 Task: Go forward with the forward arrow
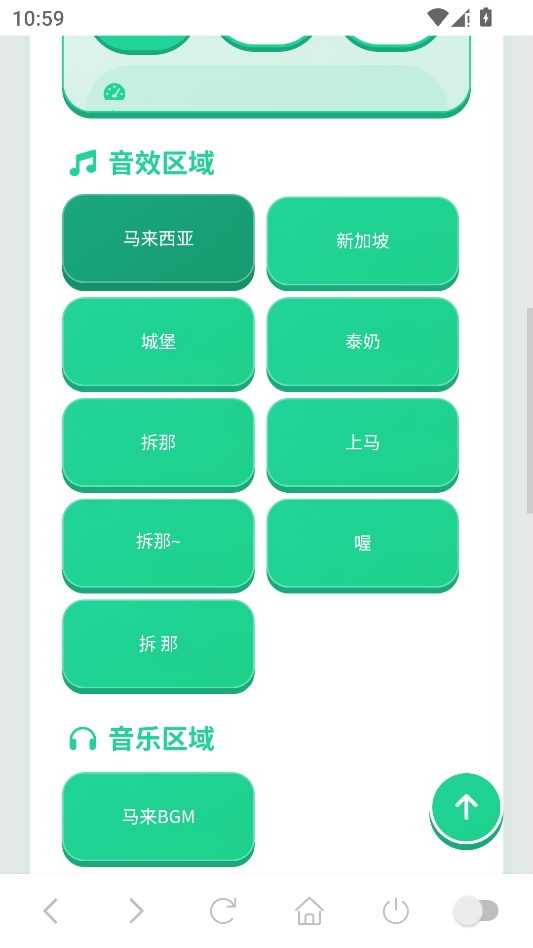pyautogui.click(x=137, y=911)
